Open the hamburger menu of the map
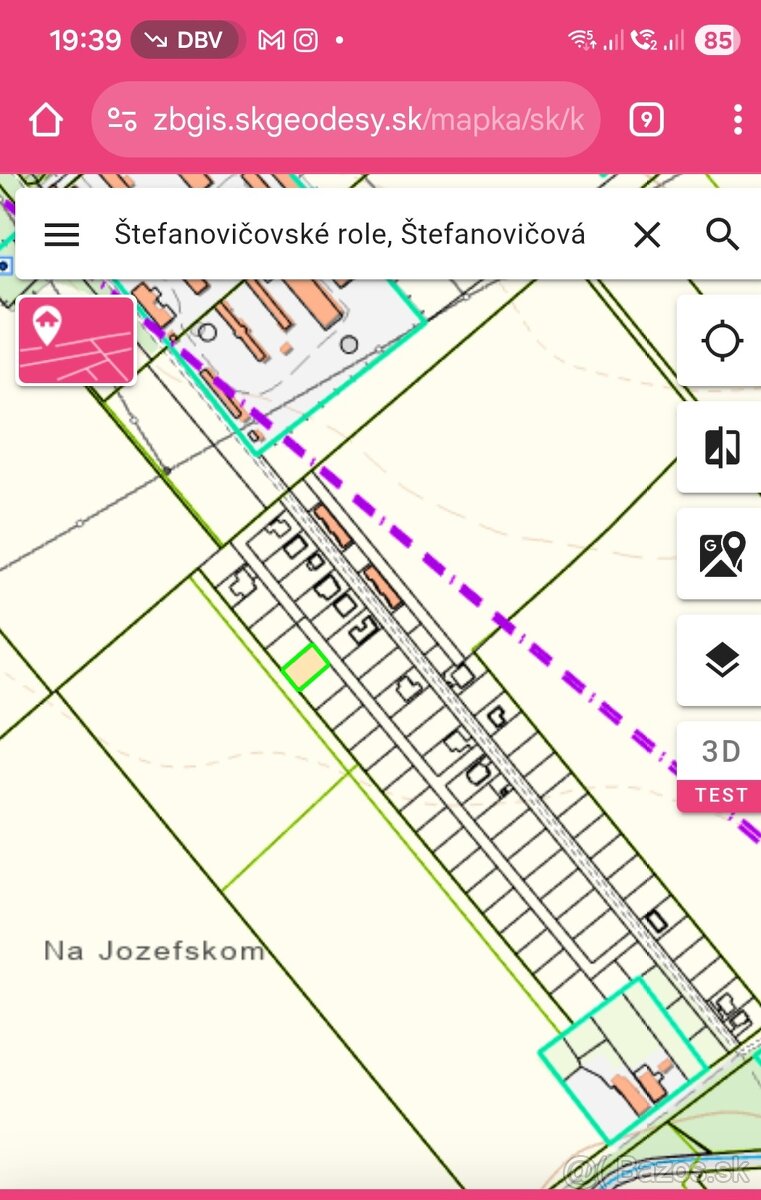The width and height of the screenshot is (761, 1200). [x=62, y=235]
